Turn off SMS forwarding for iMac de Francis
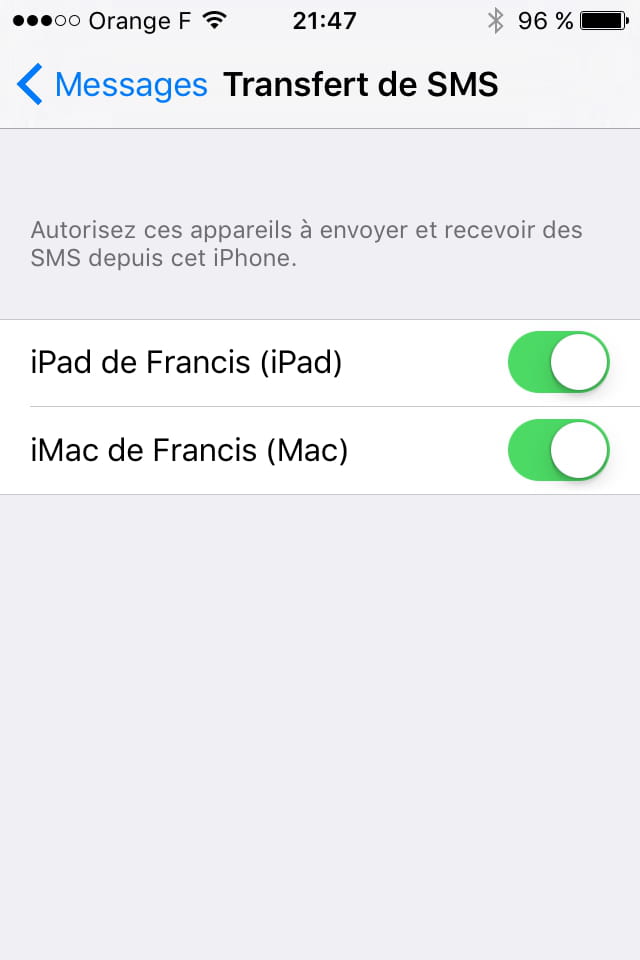The image size is (640, 960). click(558, 451)
